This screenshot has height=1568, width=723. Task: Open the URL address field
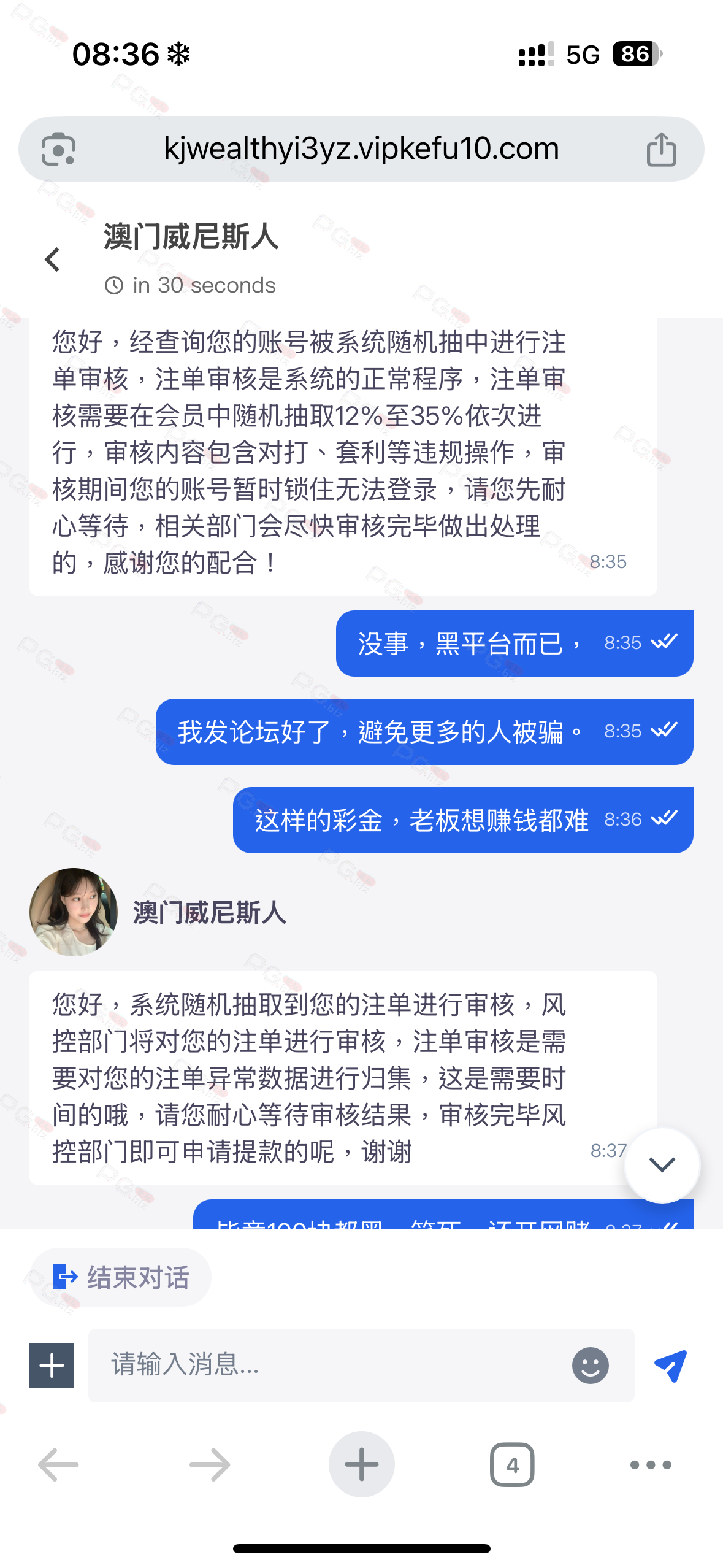[x=361, y=149]
